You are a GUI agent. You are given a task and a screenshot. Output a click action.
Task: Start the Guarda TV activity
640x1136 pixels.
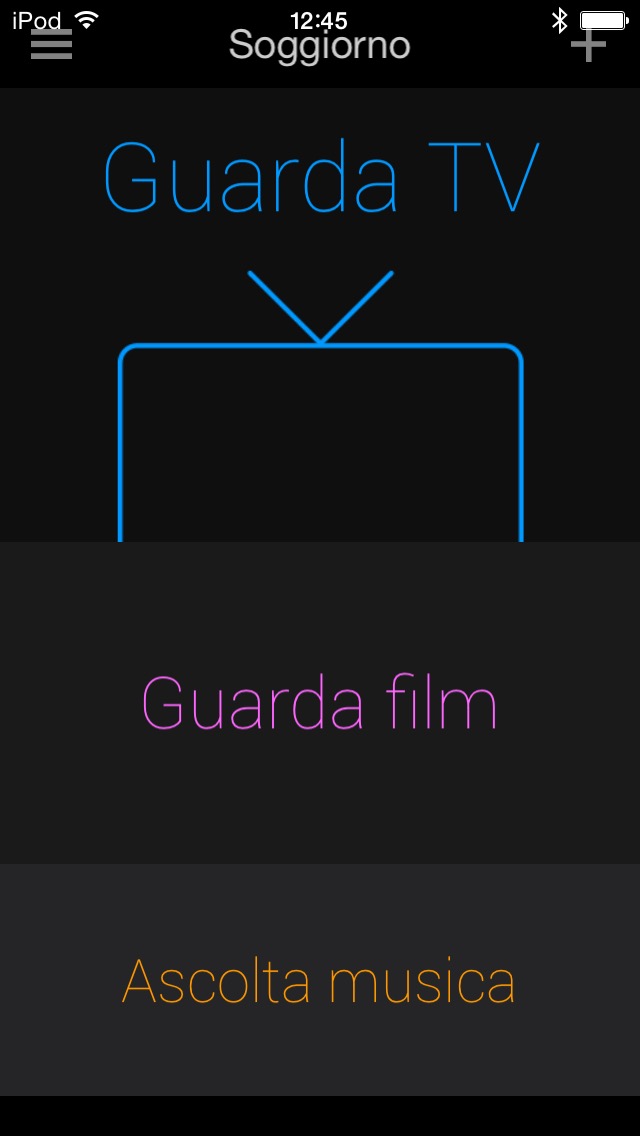(320, 315)
